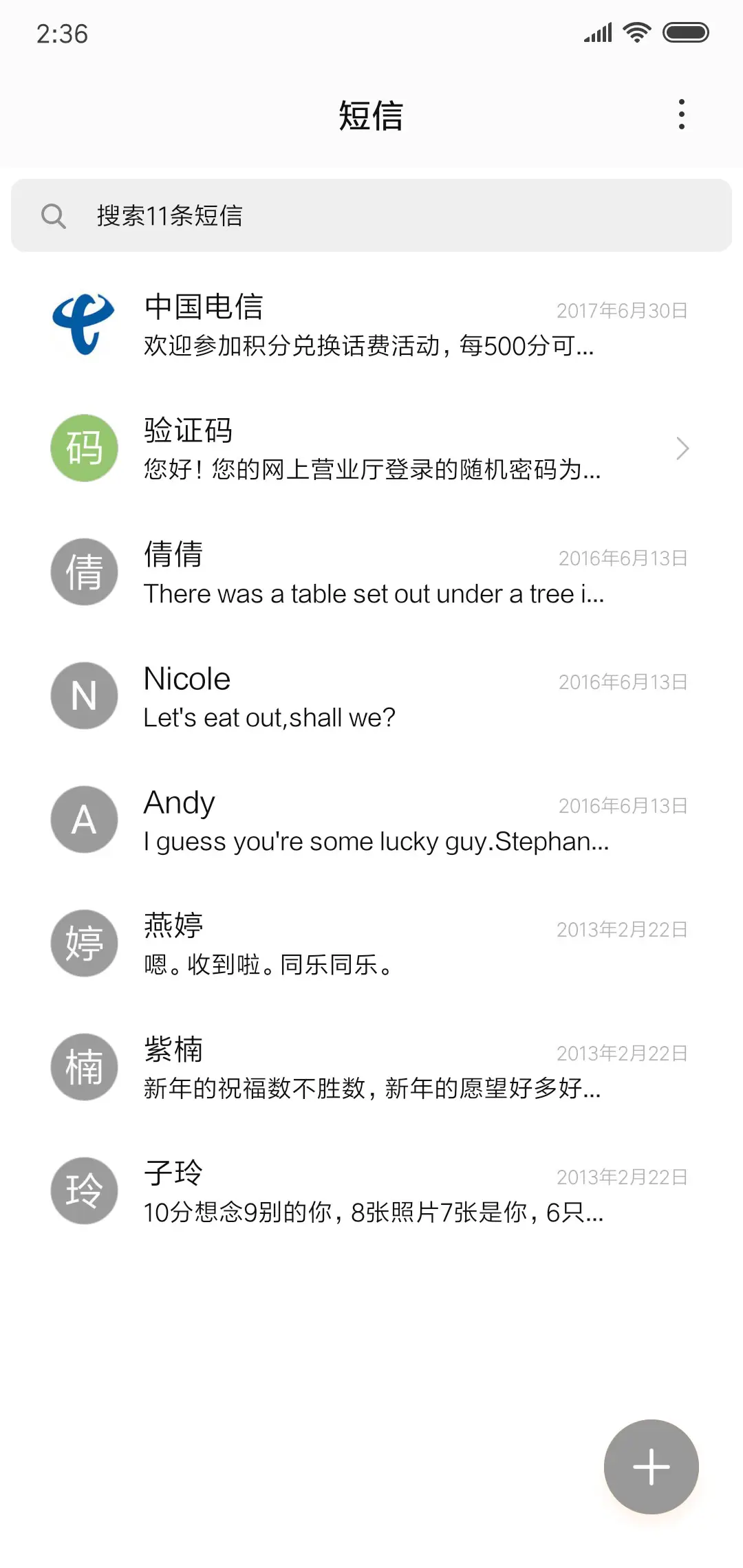Viewport: 743px width, 1568px height.
Task: Open the thread with 子玲
Action: [x=371, y=1191]
